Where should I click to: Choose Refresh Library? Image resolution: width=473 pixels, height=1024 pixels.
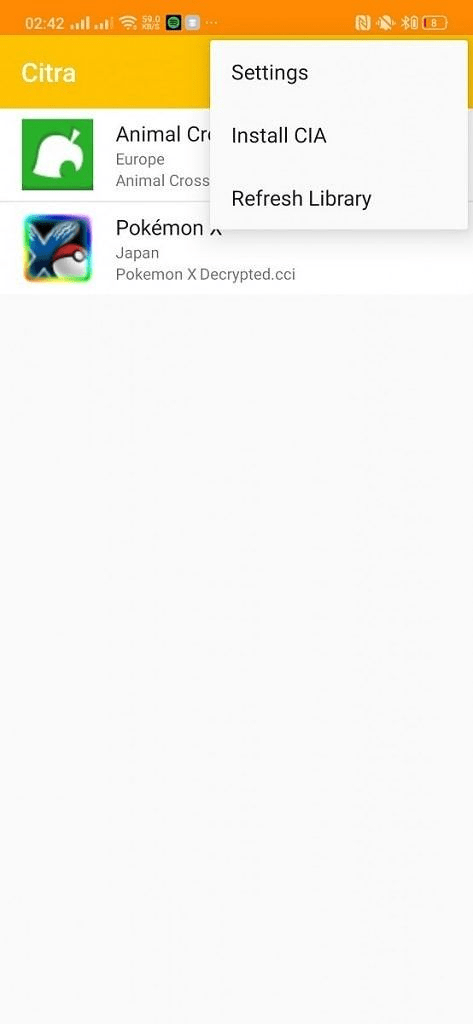(x=338, y=199)
